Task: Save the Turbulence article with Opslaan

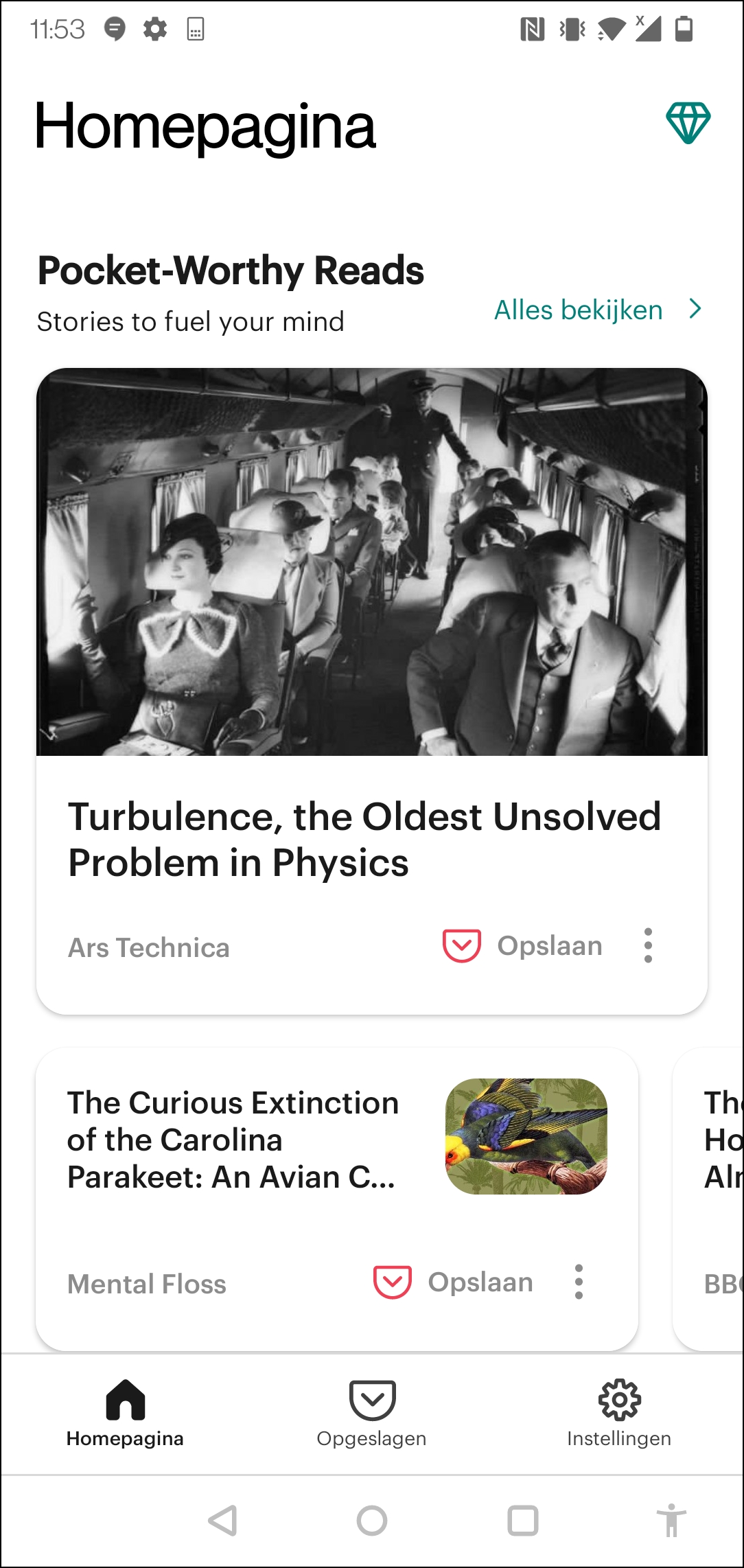Action: (523, 946)
